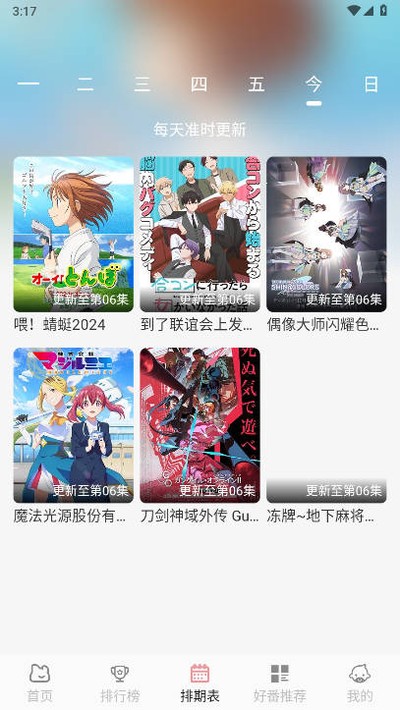Switch to the 二 (Tuesday) schedule tab
This screenshot has width=400, height=710.
pyautogui.click(x=85, y=84)
